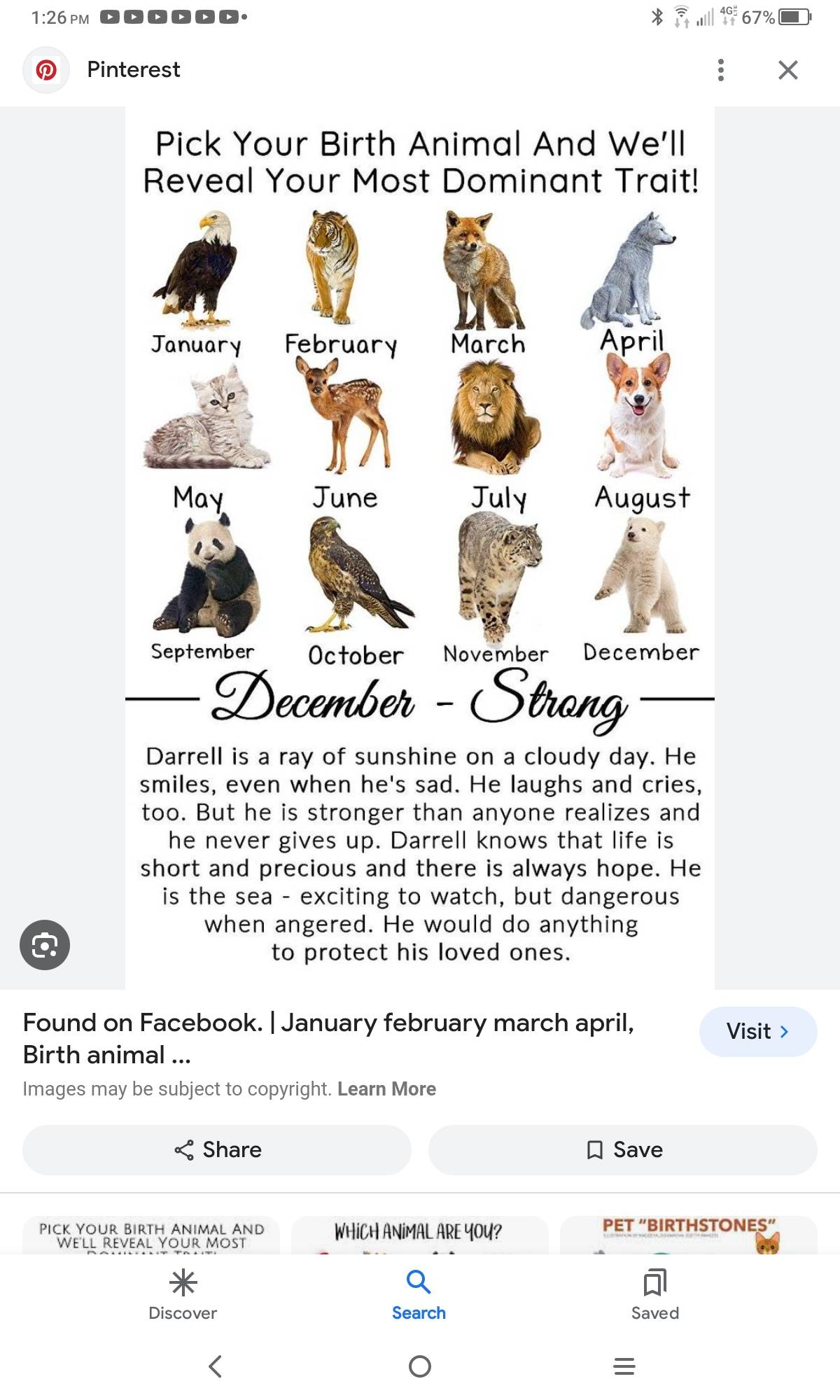Viewport: 840px width, 1400px height.
Task: Open the Pet Birthstones related image
Action: tap(688, 1235)
